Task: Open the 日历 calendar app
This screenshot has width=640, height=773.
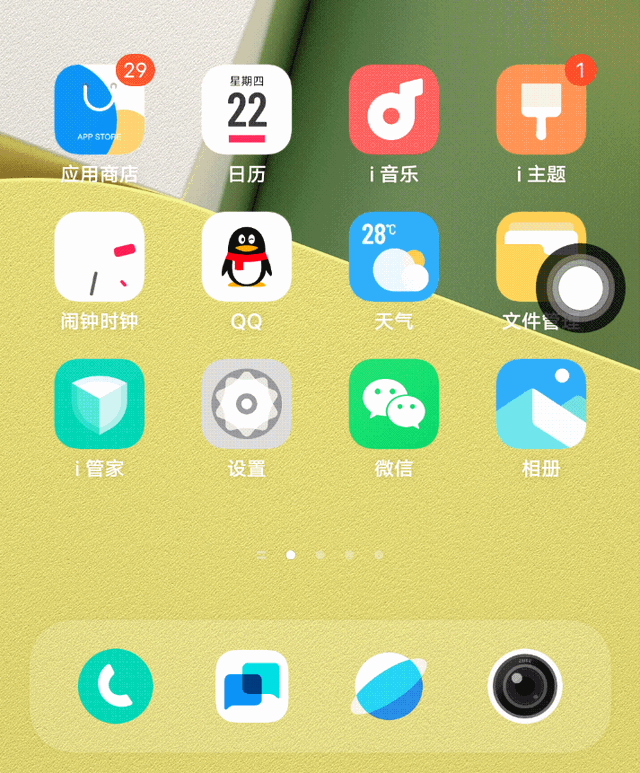Action: tap(247, 110)
